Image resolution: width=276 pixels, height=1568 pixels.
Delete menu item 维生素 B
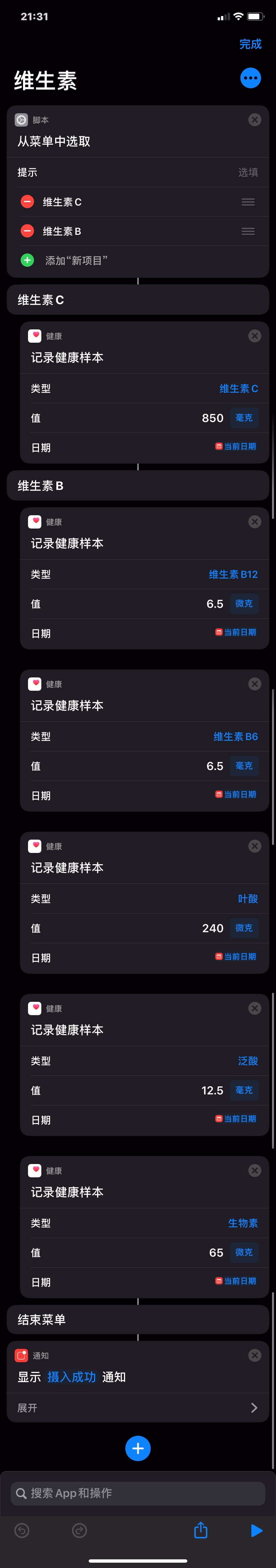27,231
